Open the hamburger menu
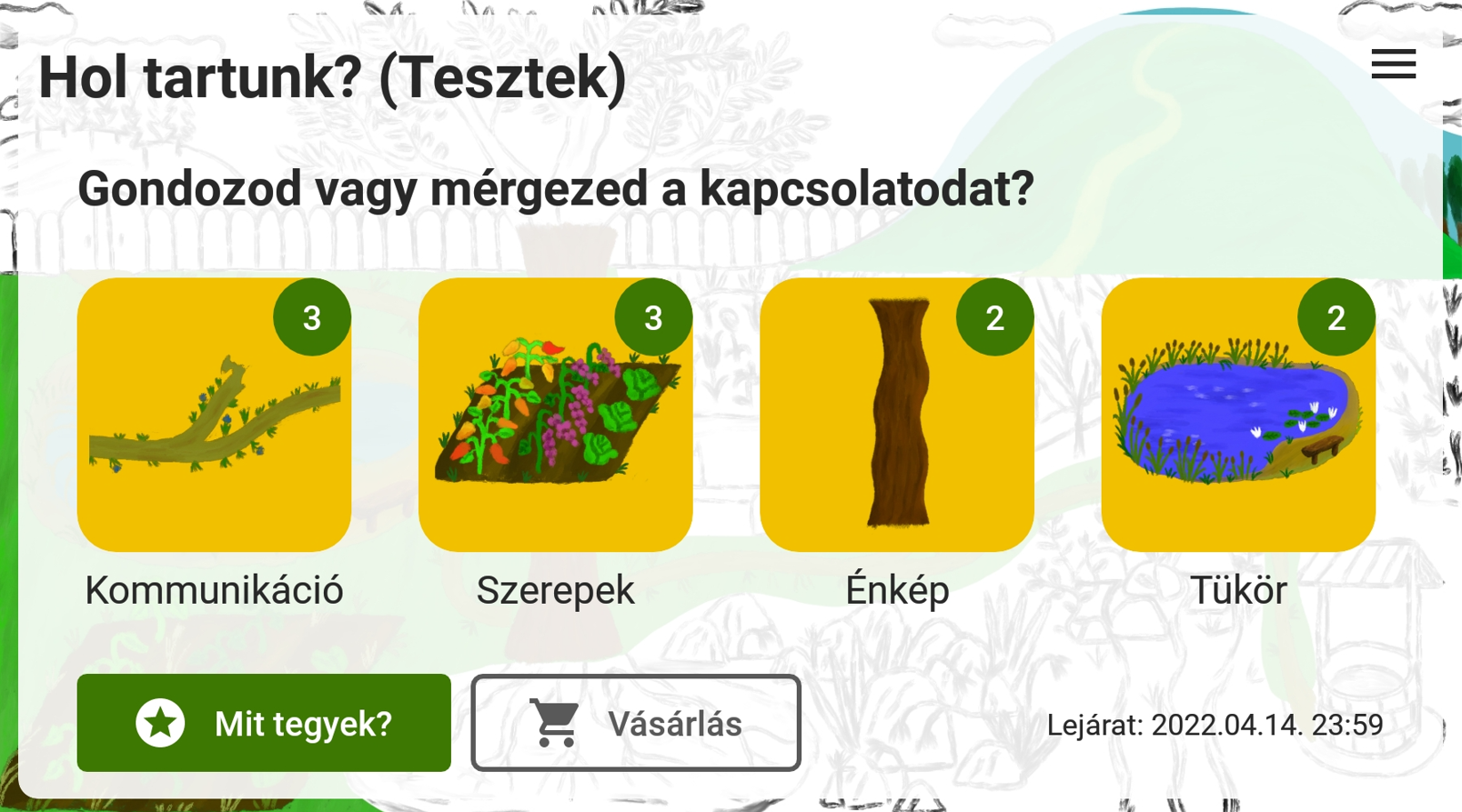1462x812 pixels. point(1393,65)
